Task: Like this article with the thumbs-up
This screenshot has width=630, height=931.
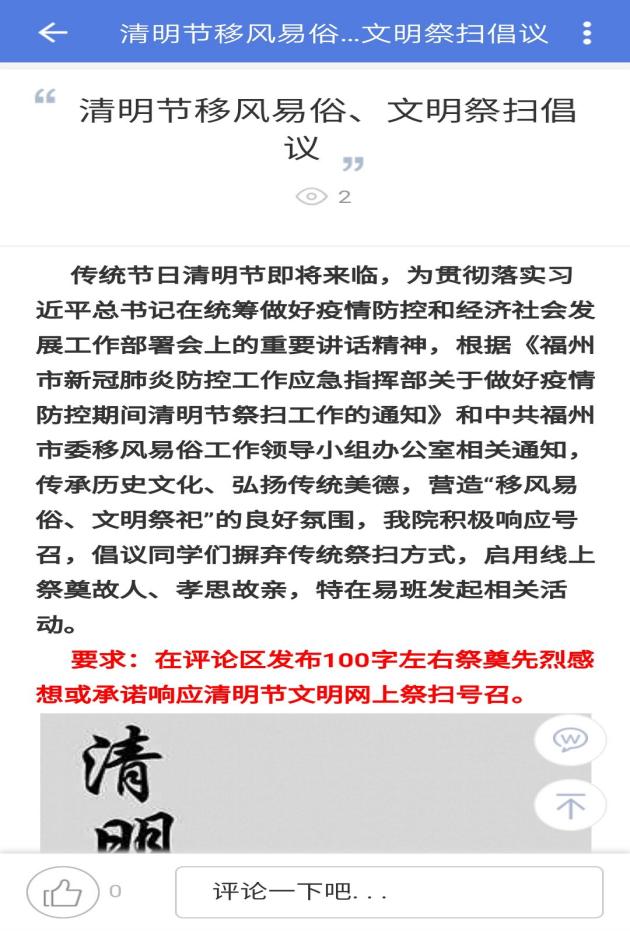Action: click(62, 891)
